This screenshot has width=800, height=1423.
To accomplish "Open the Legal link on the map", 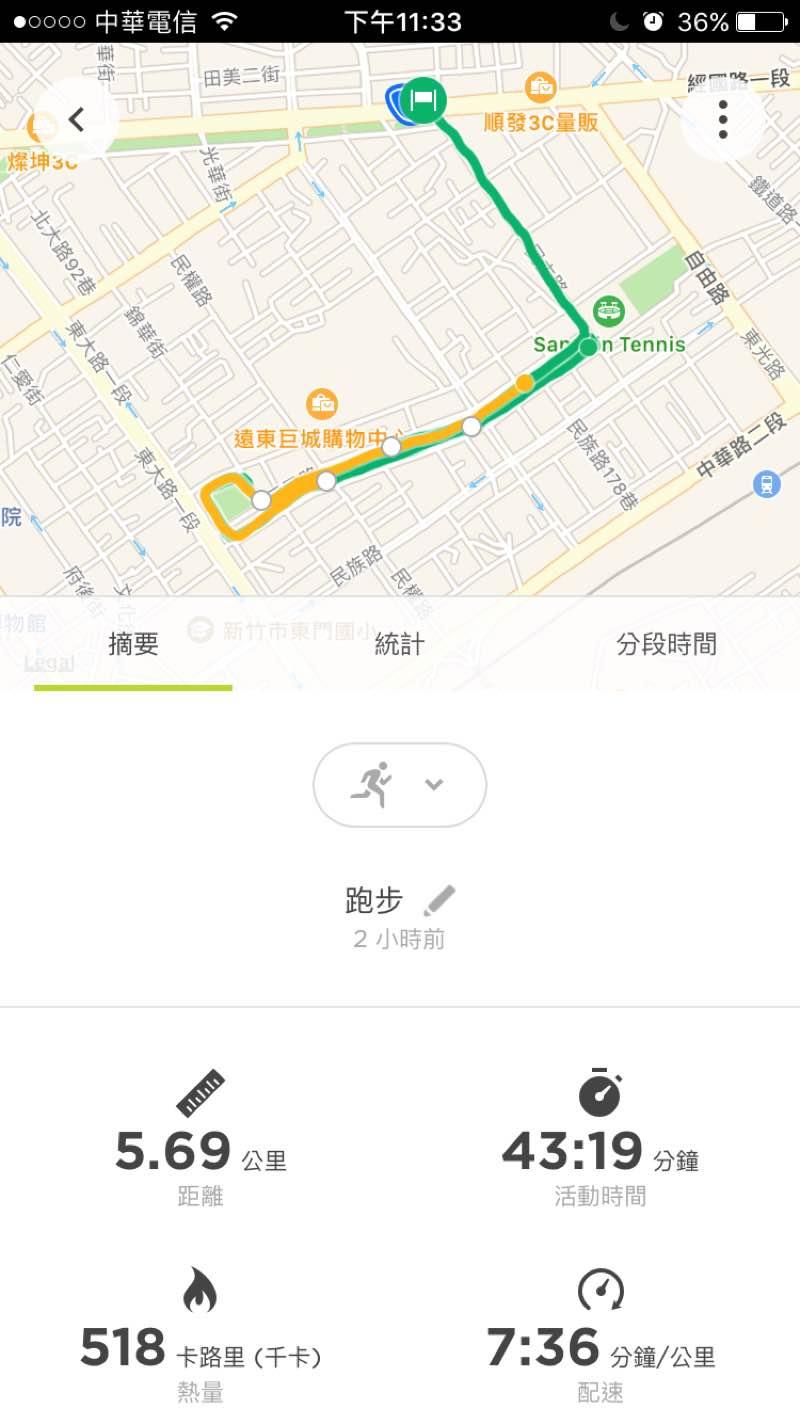I will click(48, 663).
